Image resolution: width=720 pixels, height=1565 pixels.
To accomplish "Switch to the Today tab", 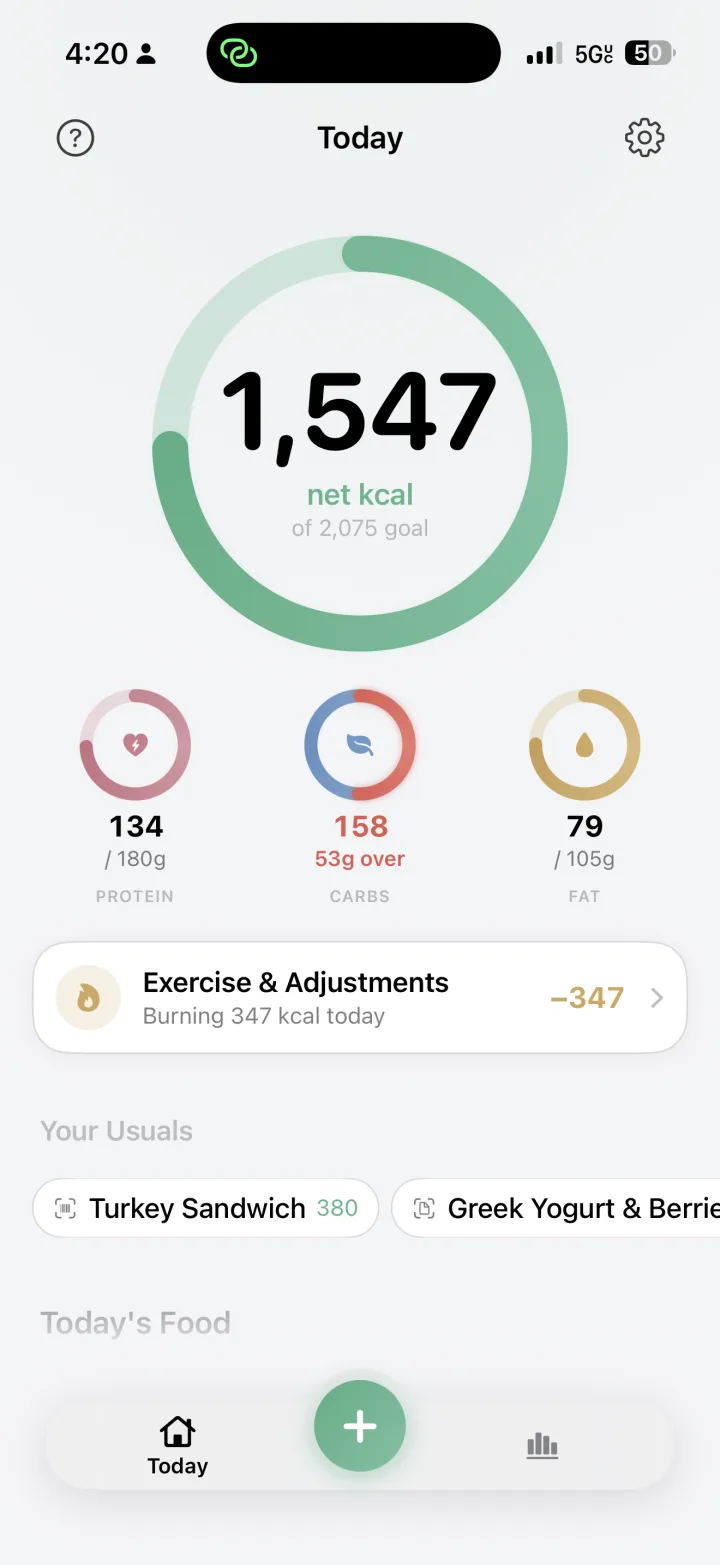I will tap(177, 1446).
